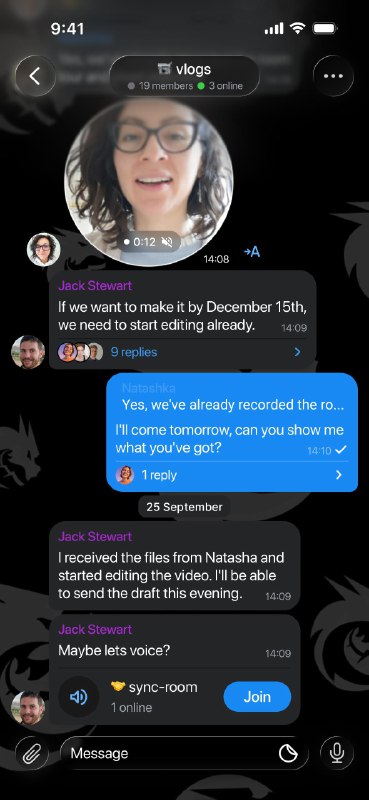Open the 9 replies thread
The height and width of the screenshot is (800, 369).
coord(180,352)
